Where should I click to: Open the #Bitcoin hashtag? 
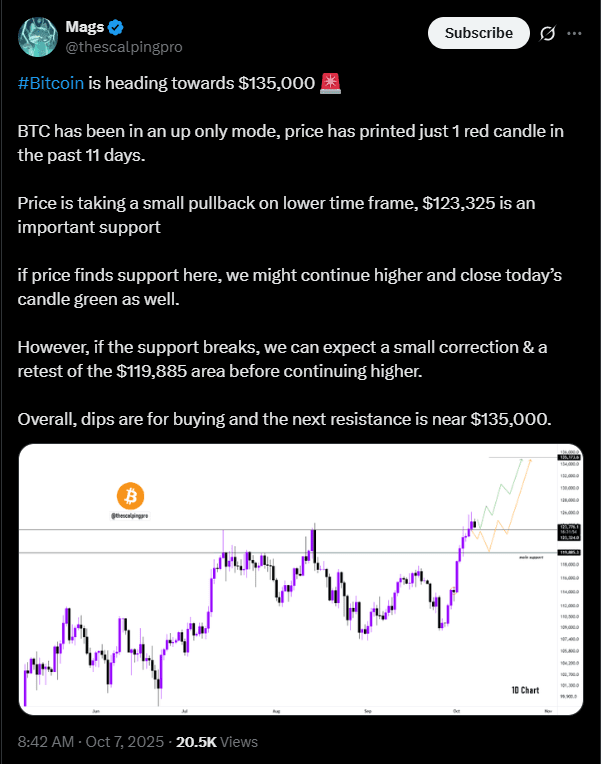click(x=51, y=83)
